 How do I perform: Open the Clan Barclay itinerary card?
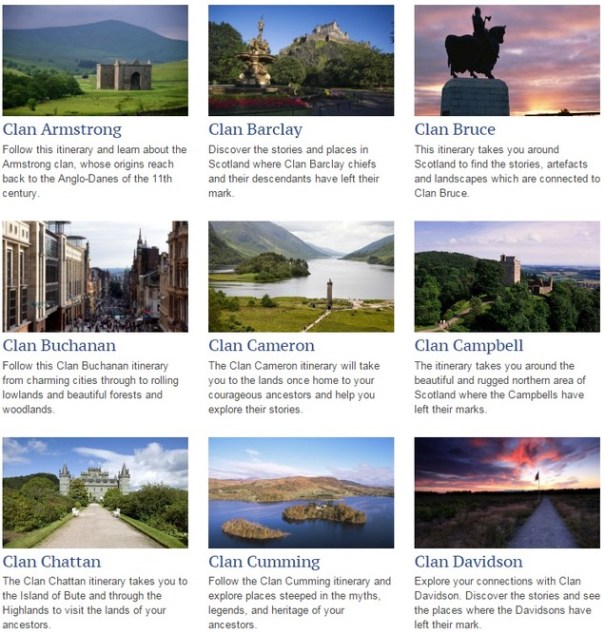(x=255, y=129)
